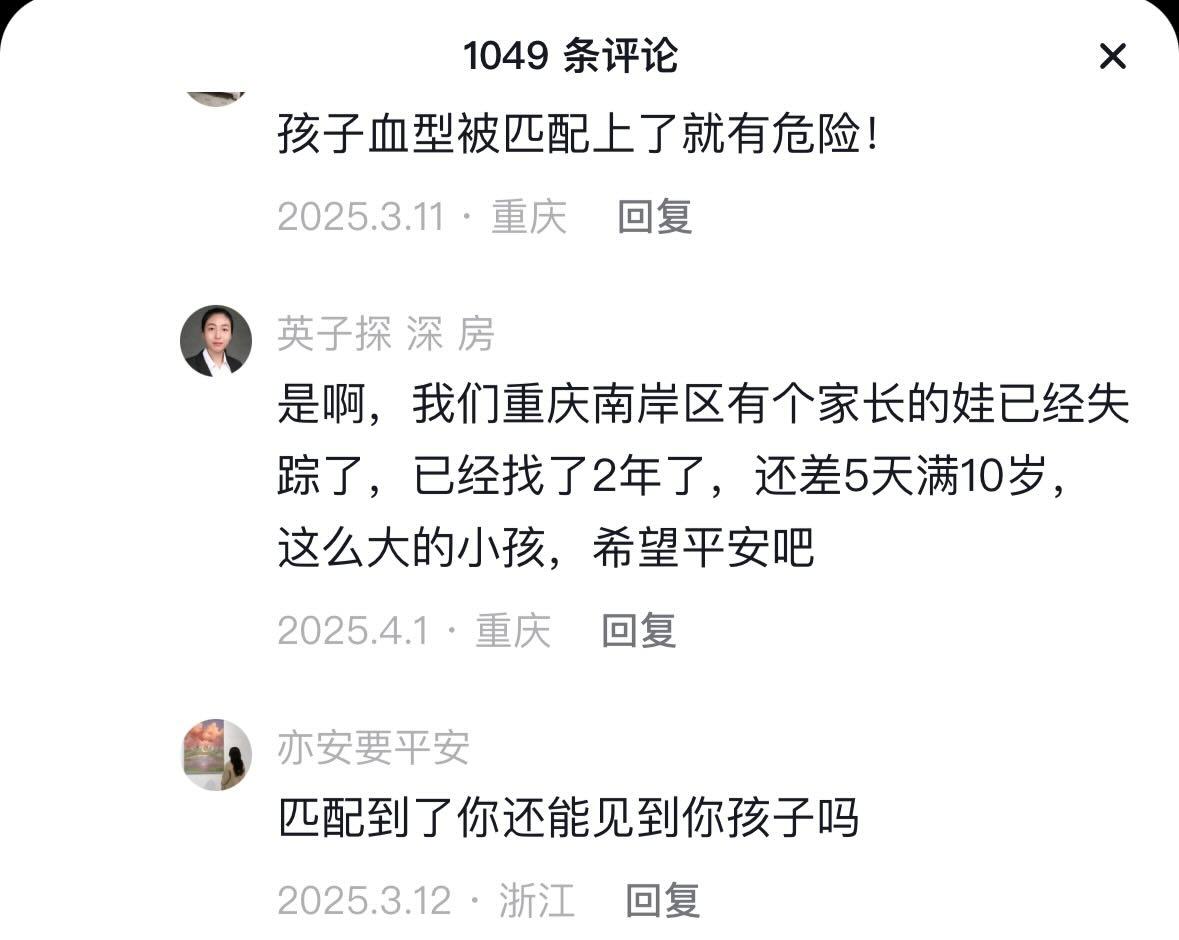Tap the username 亦安要平安
This screenshot has height=940, width=1179.
click(373, 749)
